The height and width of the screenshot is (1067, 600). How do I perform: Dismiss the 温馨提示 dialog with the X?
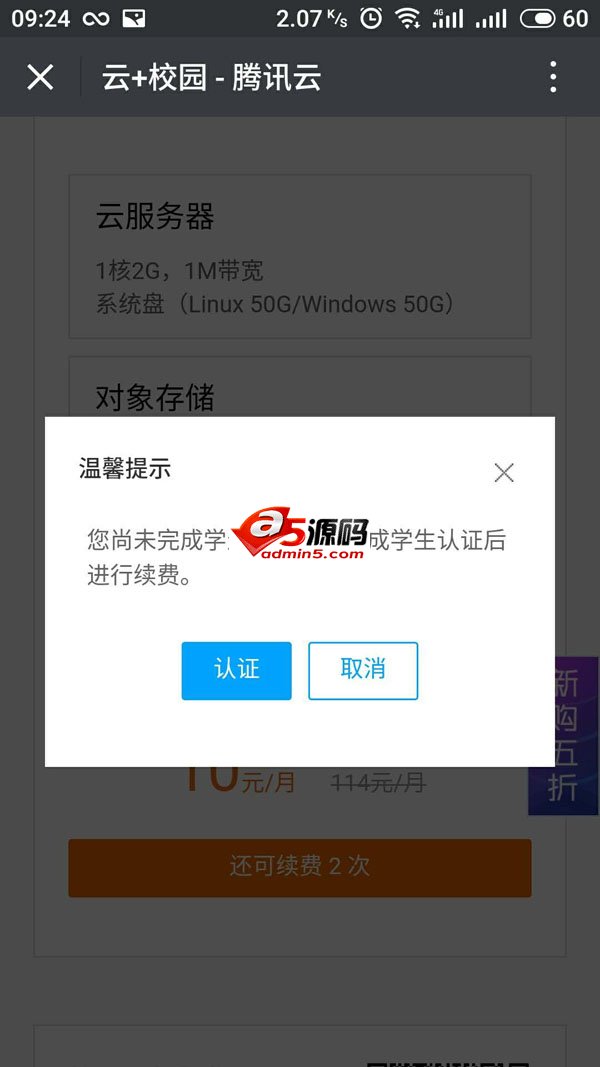(504, 473)
